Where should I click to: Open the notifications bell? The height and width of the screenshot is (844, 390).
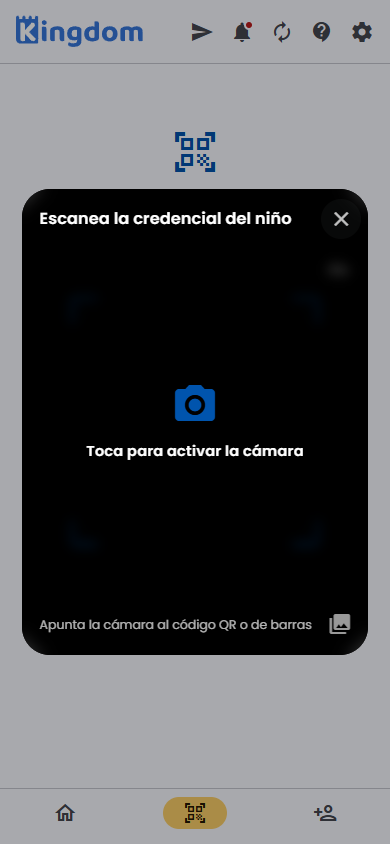click(242, 32)
